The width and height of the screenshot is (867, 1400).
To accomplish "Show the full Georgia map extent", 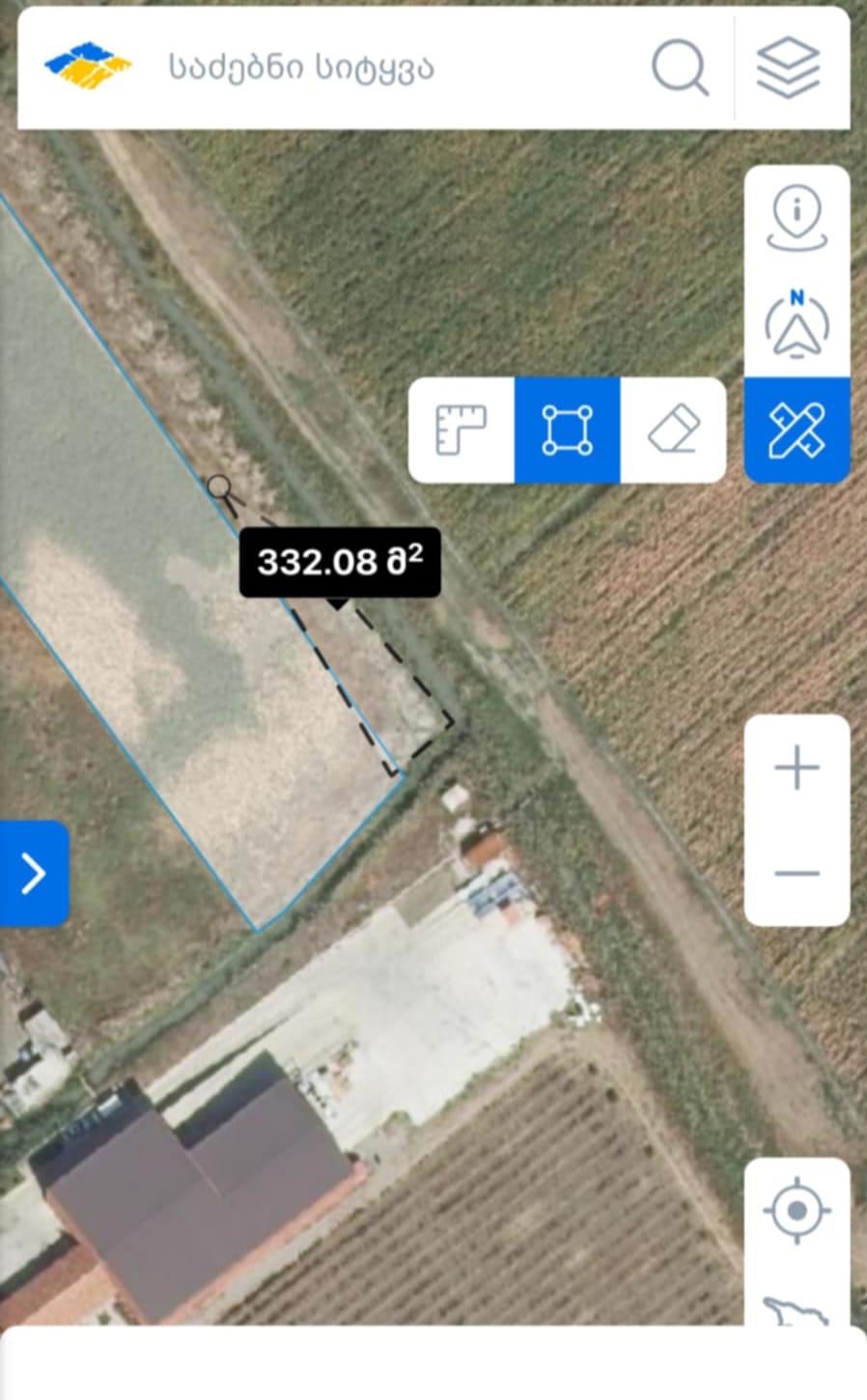I will tap(797, 1311).
